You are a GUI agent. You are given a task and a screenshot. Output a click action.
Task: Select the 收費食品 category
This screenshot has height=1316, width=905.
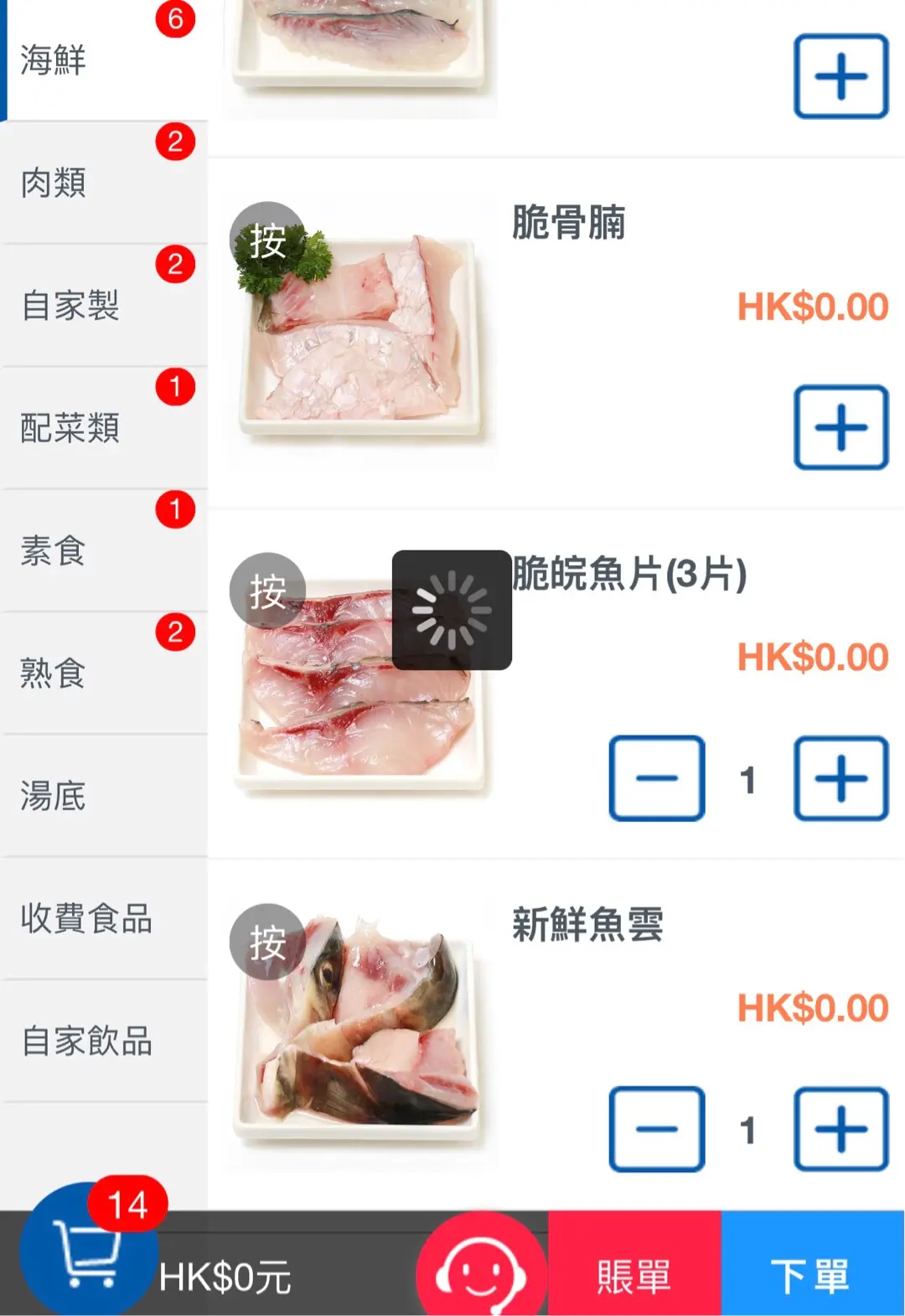[104, 918]
